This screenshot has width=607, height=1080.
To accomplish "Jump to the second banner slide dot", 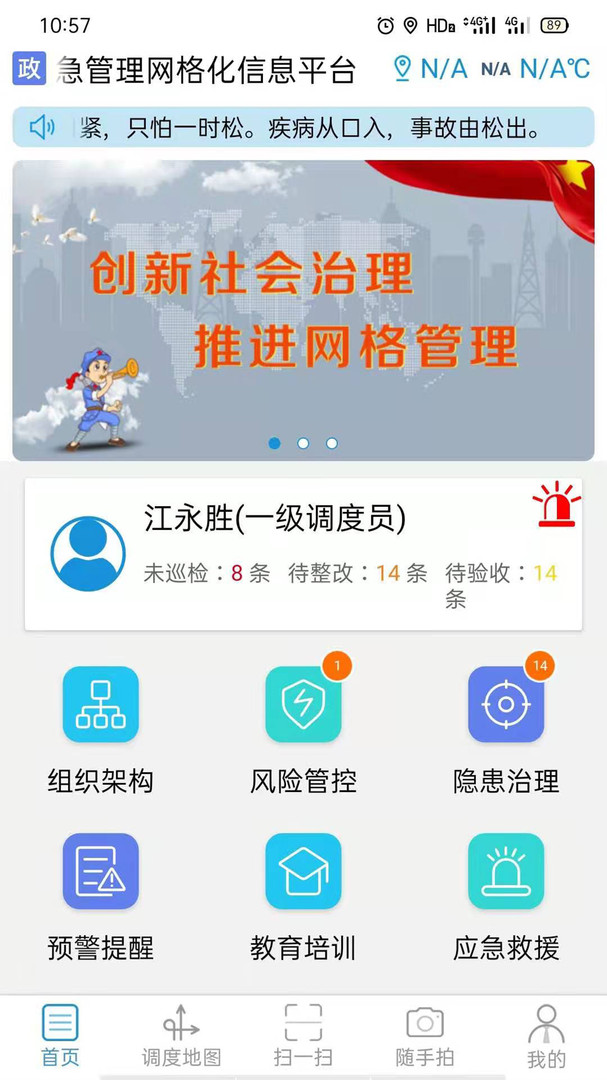I will (x=303, y=443).
